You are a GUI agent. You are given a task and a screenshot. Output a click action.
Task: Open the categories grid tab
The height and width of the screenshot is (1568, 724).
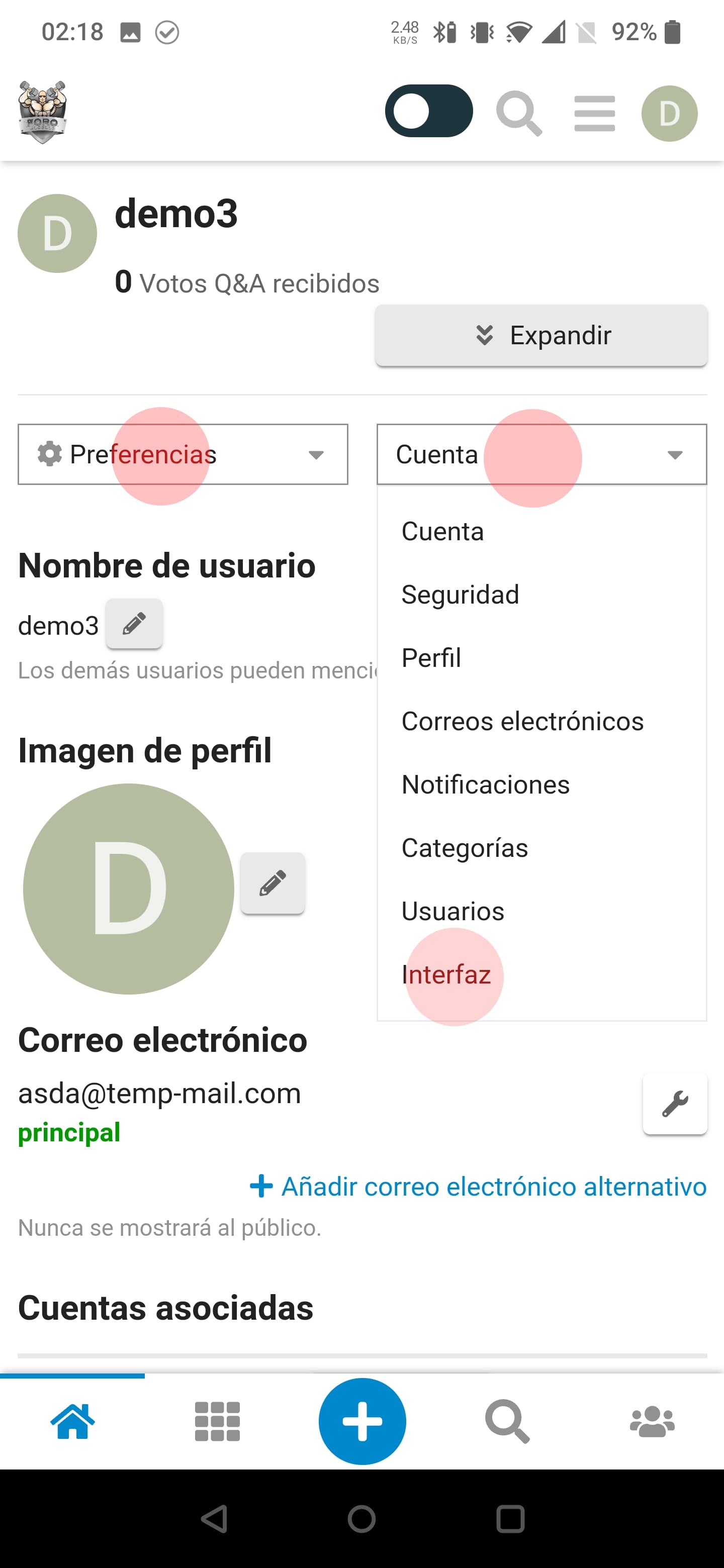click(x=217, y=1421)
